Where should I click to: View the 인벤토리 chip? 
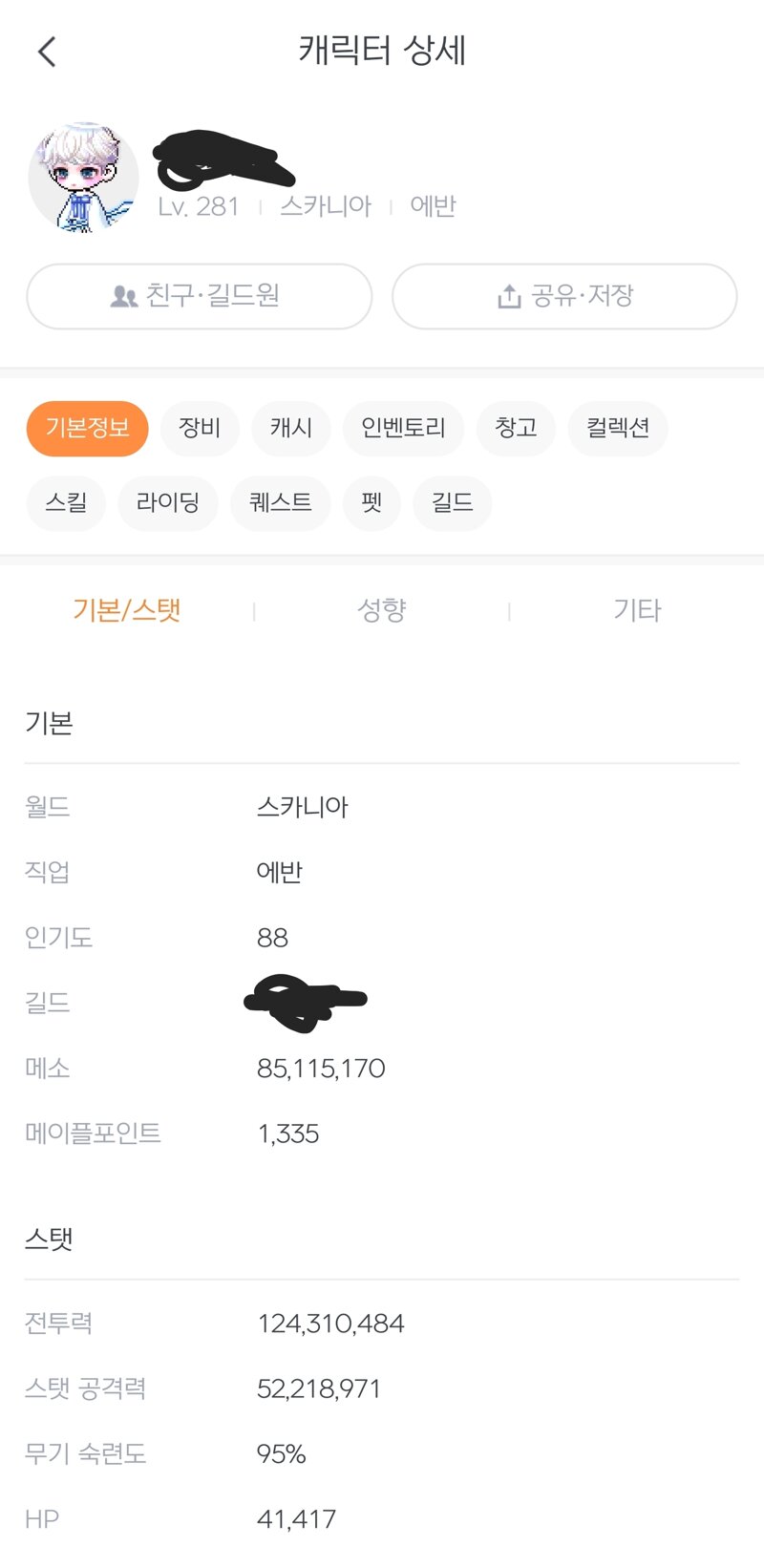tap(403, 428)
